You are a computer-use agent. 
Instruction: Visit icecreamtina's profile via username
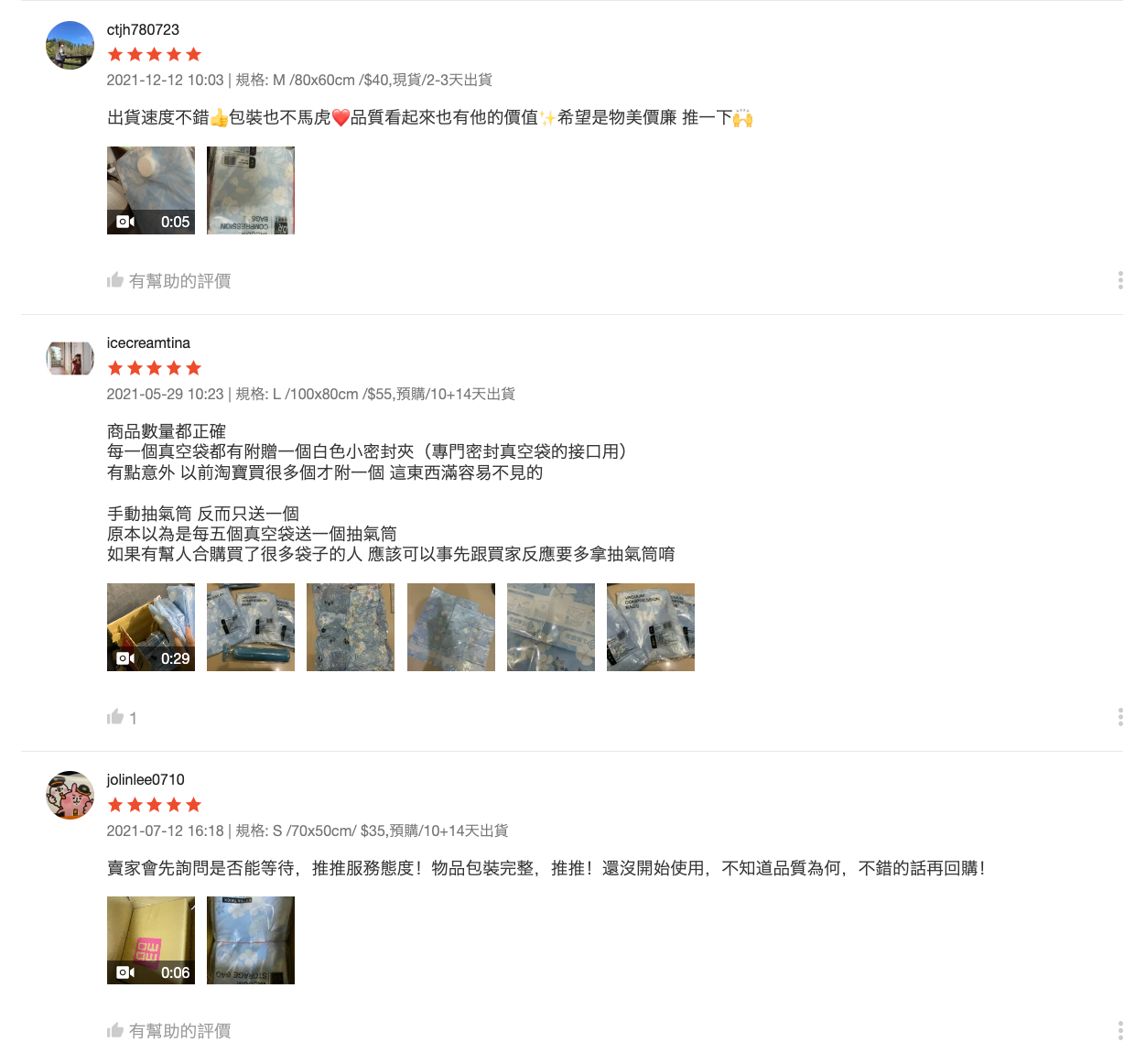pos(148,343)
